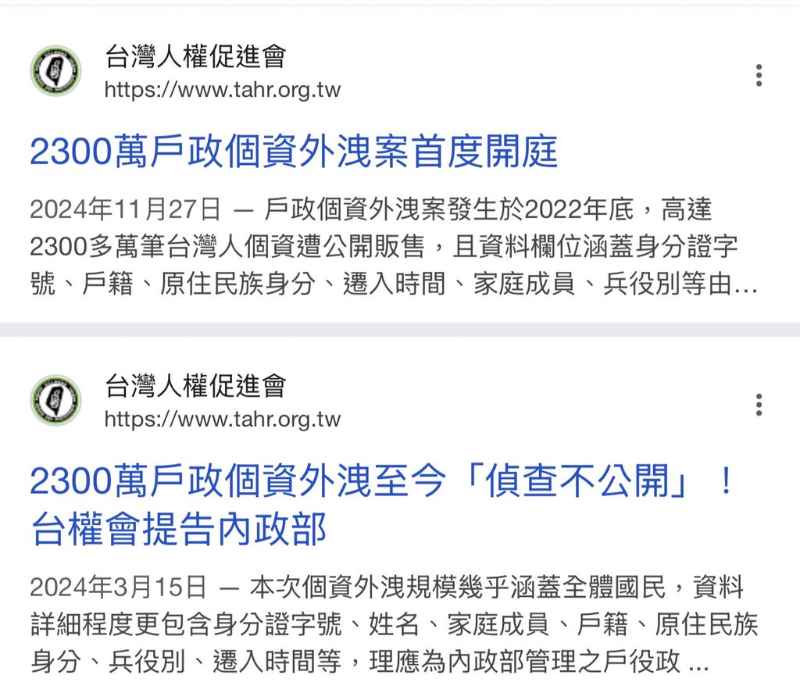Open overflow menu for the 台權會提告內政部 result
Viewport: 800px width, 700px height.
(x=759, y=405)
